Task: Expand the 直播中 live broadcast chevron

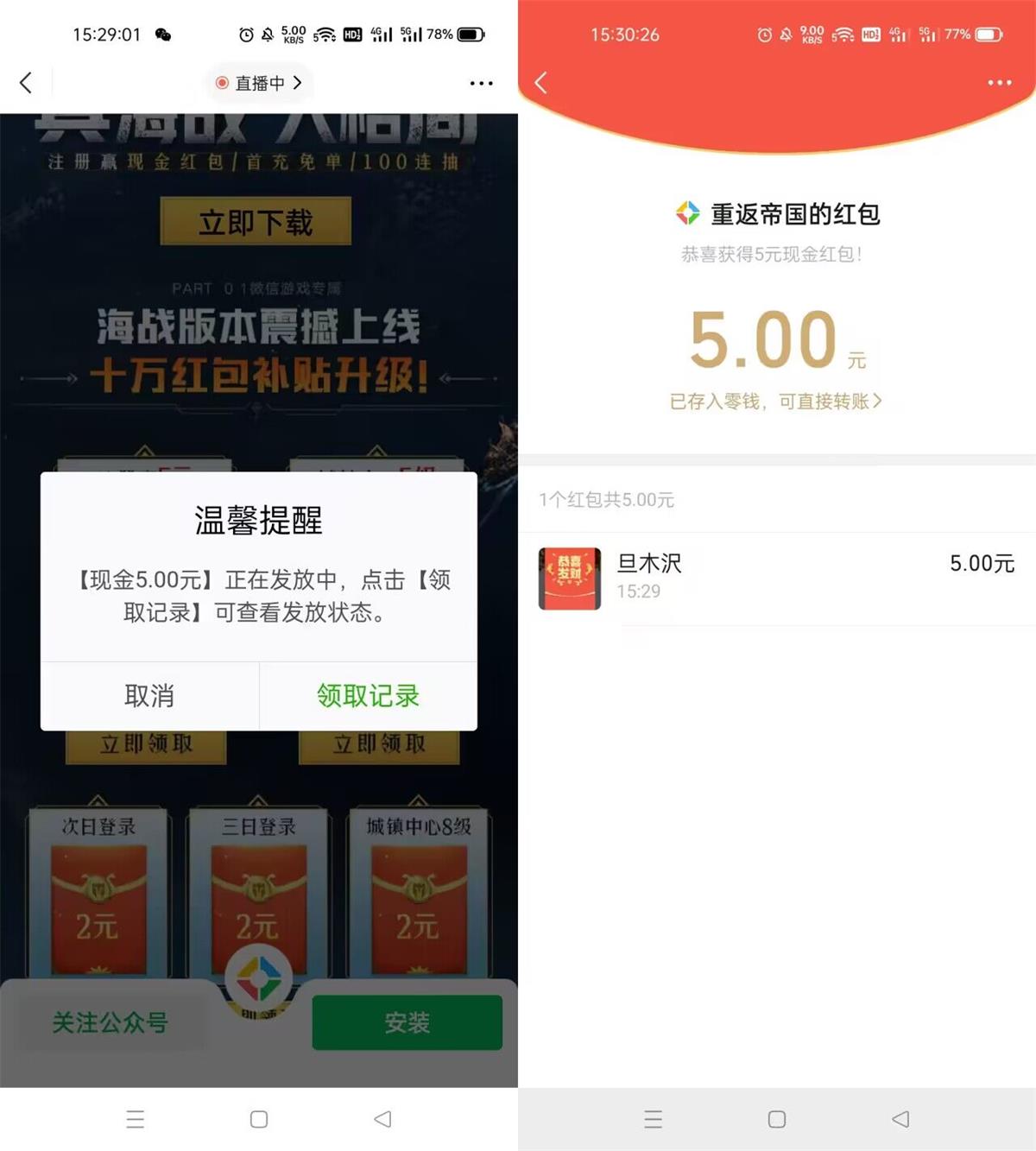Action: point(299,83)
